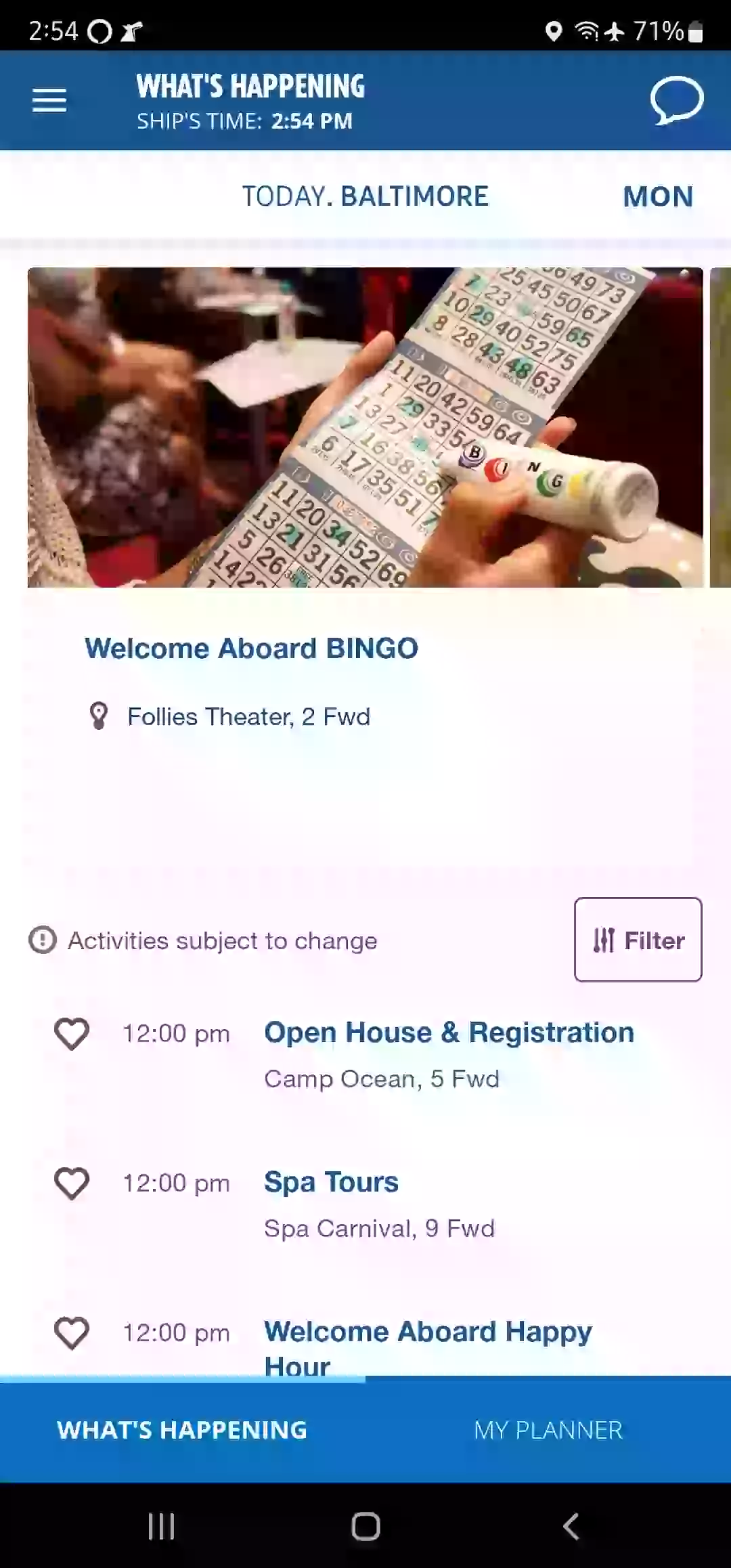The height and width of the screenshot is (1568, 731).
Task: Favorite Open House & Registration
Action: coord(72,1034)
